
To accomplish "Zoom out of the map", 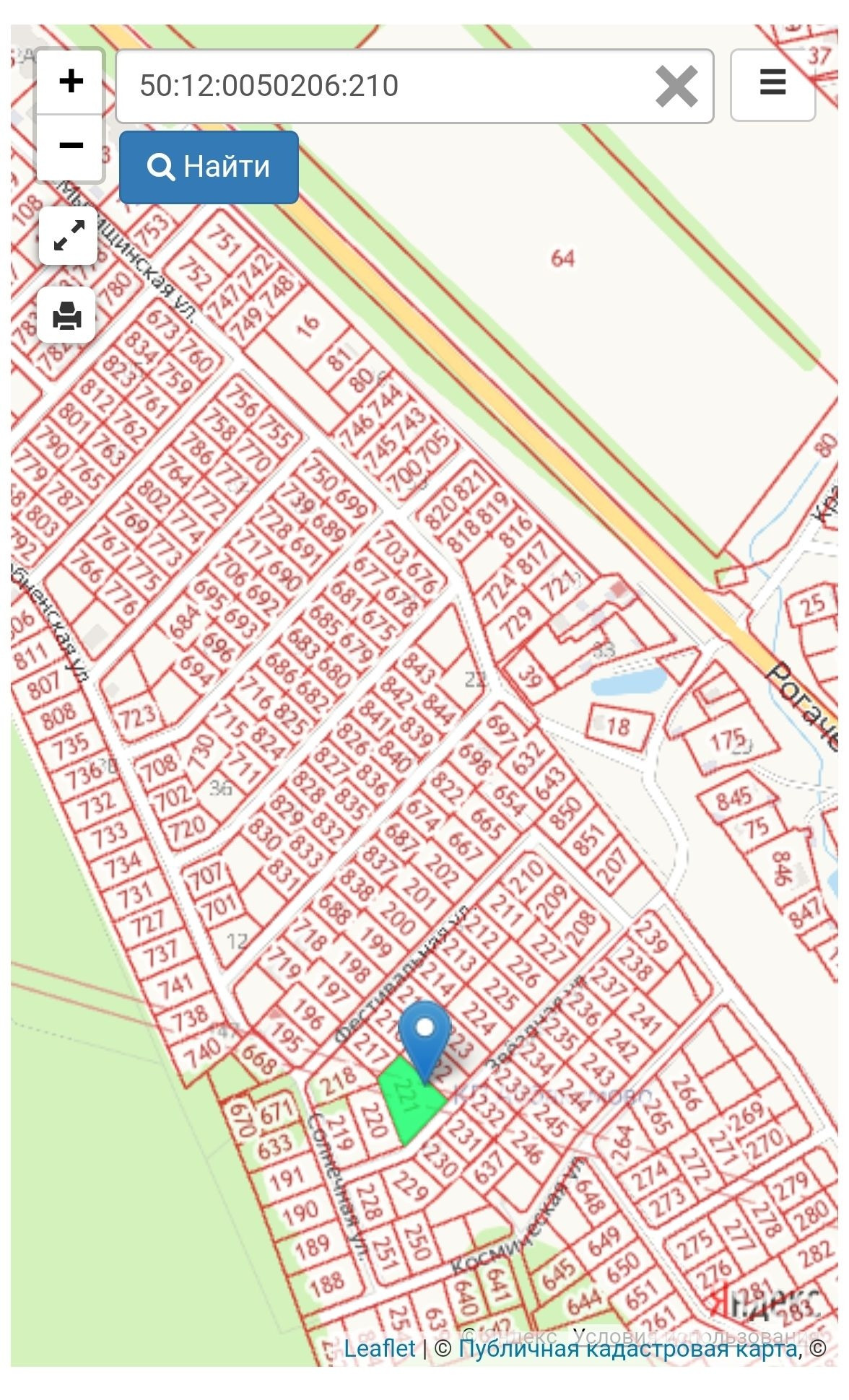I will point(71,146).
